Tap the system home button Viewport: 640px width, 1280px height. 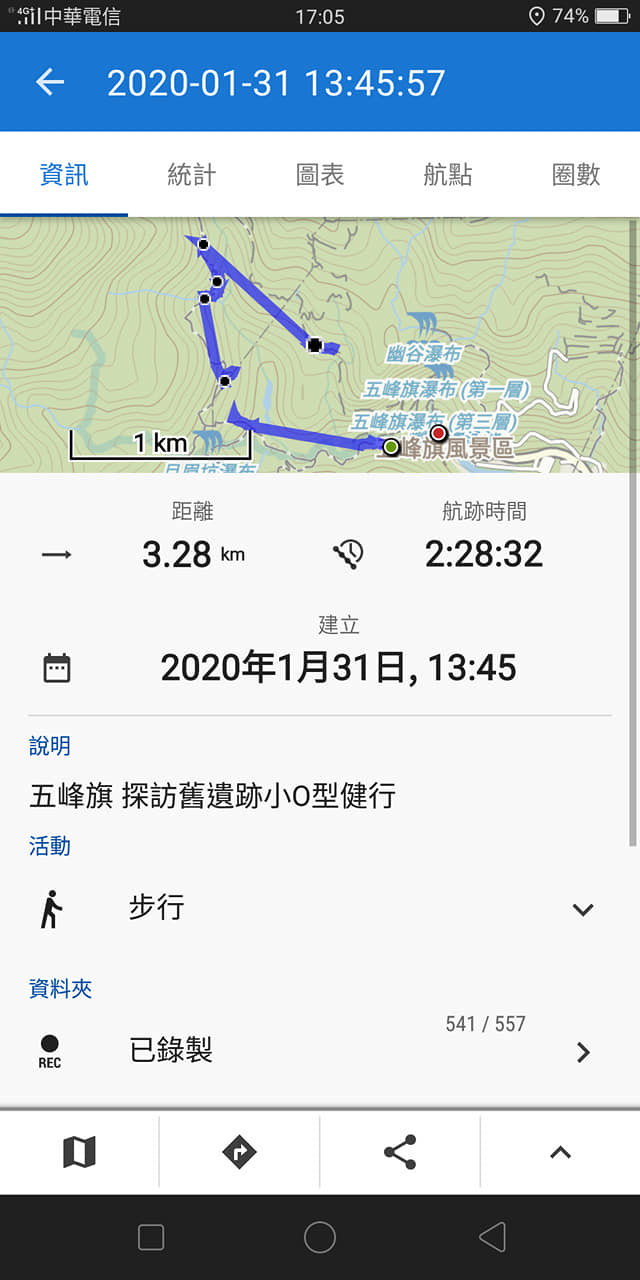(320, 1238)
